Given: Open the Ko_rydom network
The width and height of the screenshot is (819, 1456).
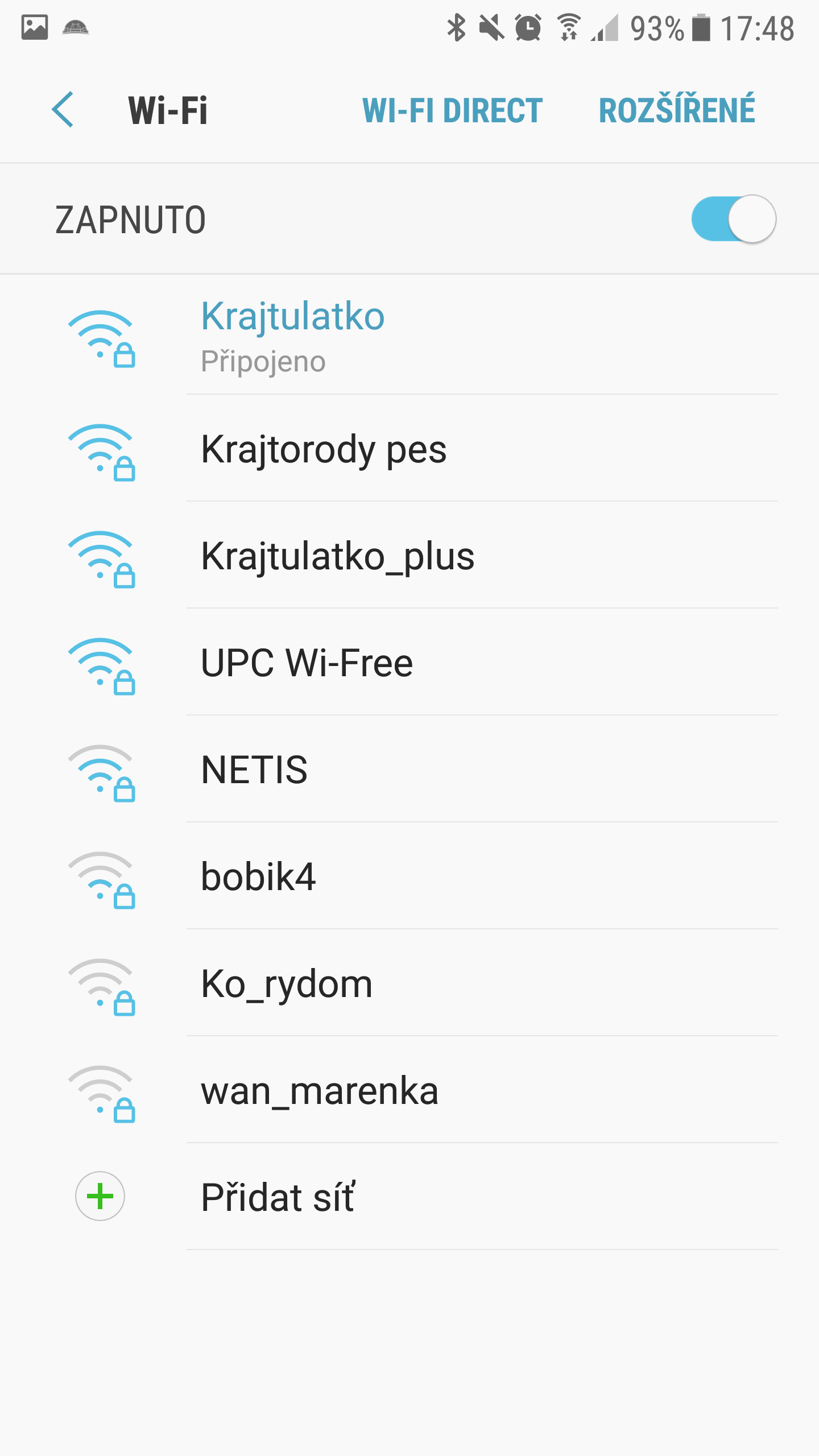Looking at the screenshot, I should pos(409,983).
